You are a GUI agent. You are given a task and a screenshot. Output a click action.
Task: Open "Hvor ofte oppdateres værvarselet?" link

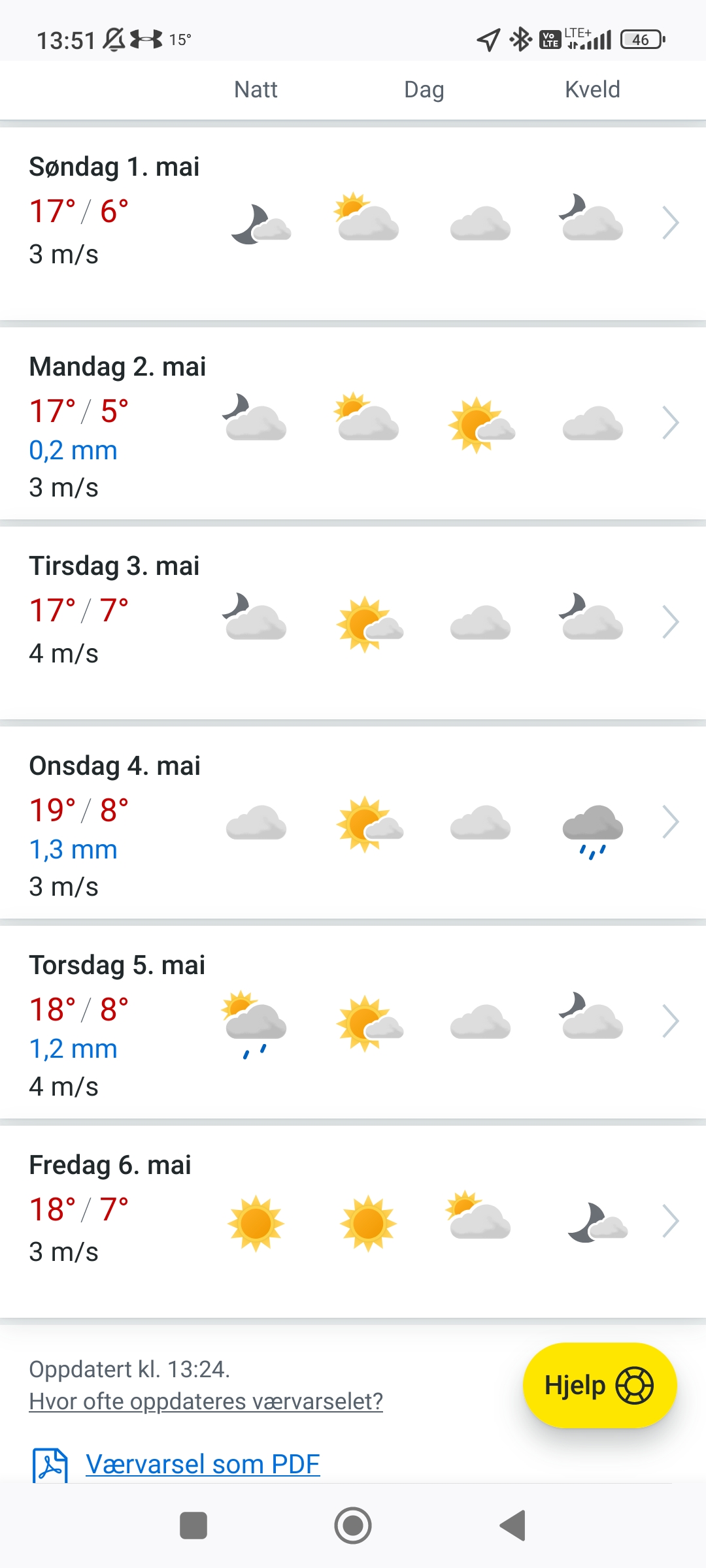206,1401
